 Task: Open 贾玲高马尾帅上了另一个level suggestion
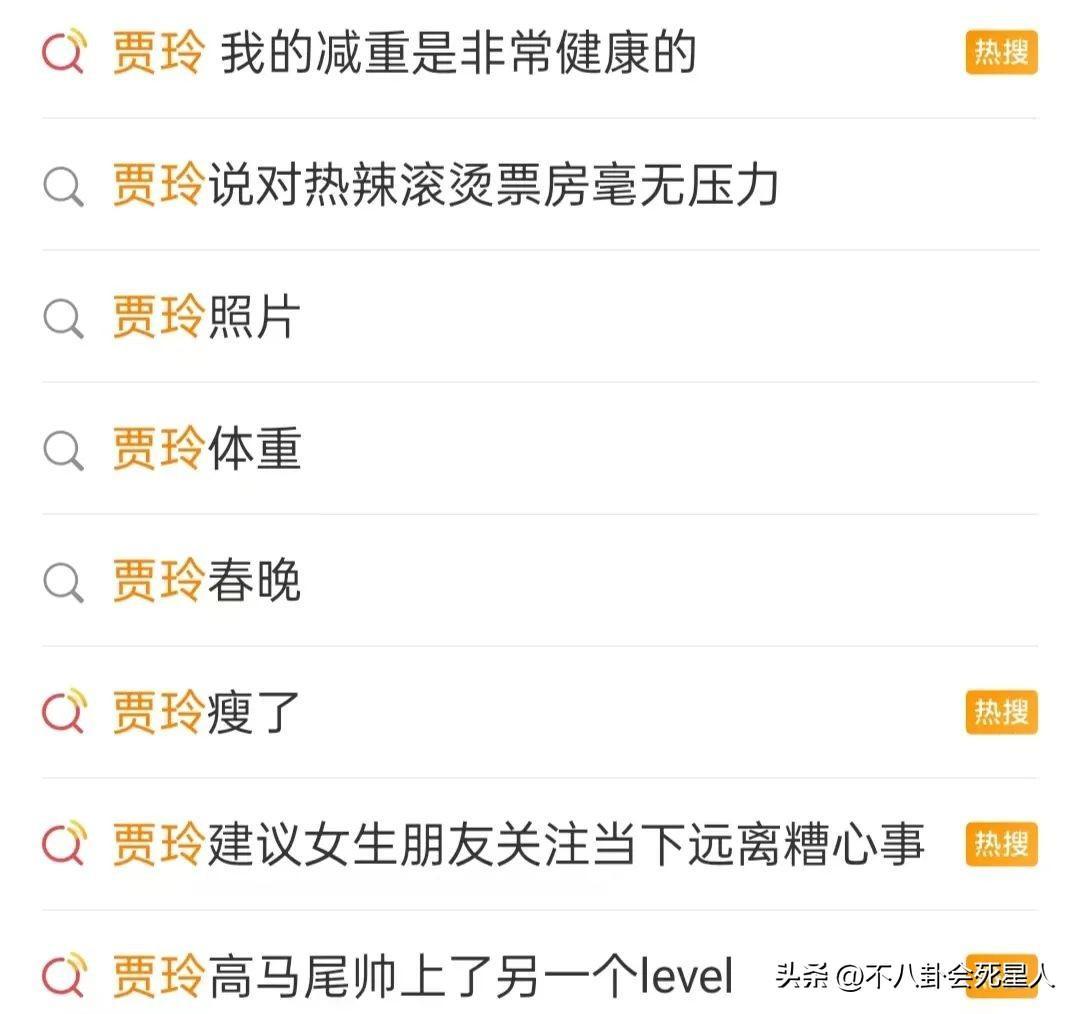pos(422,977)
